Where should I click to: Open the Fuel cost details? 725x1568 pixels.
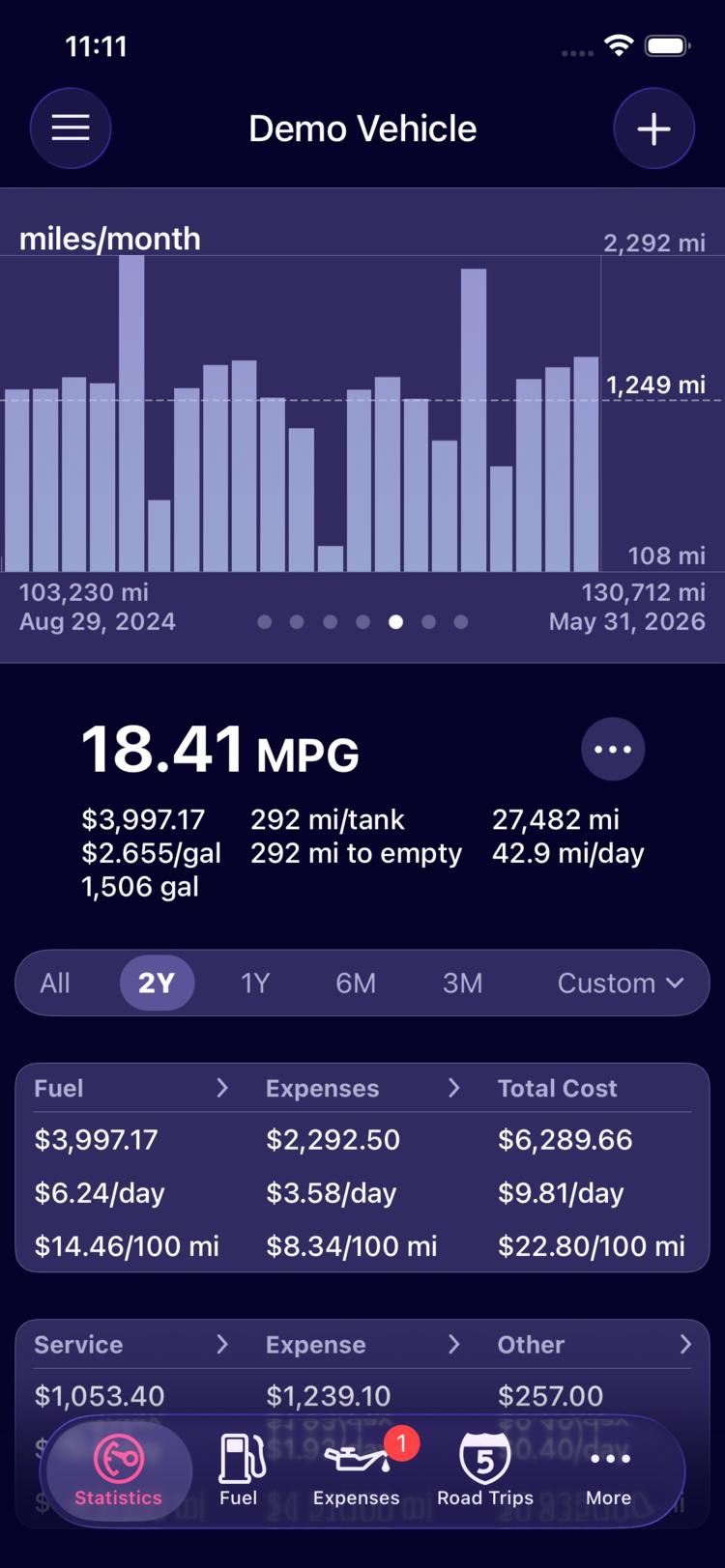(x=131, y=1088)
